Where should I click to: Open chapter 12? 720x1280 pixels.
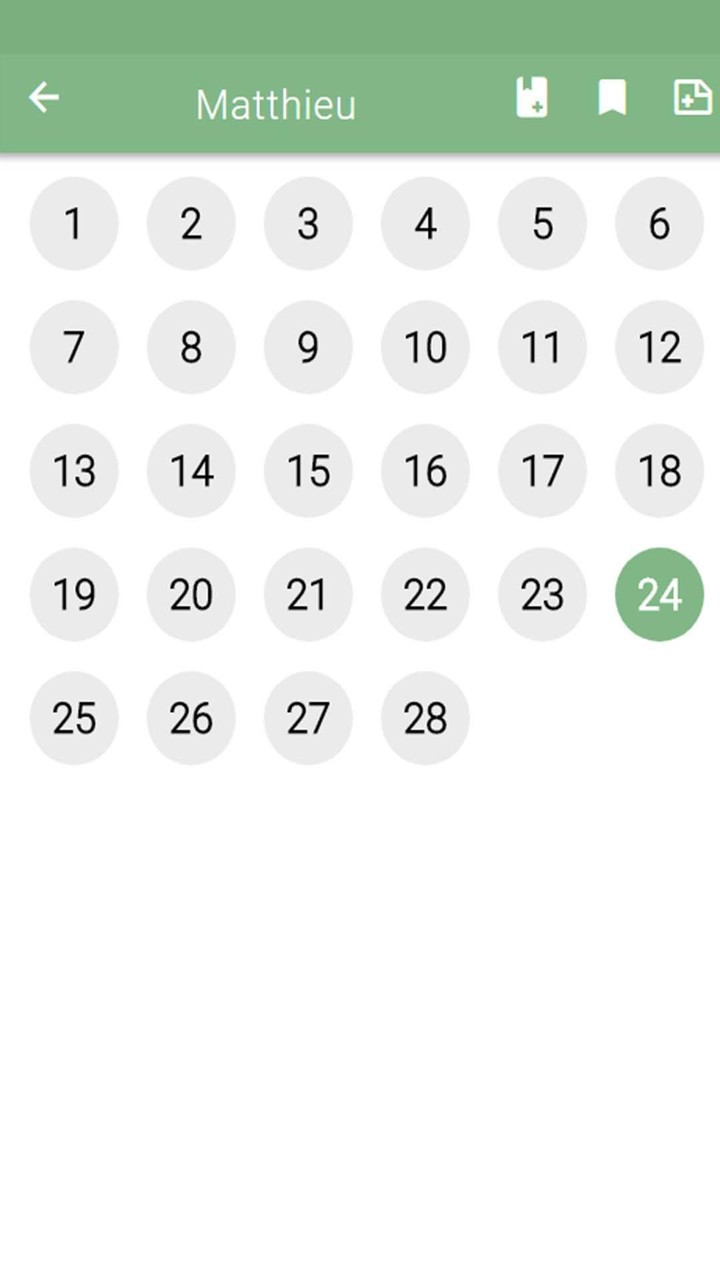tap(659, 347)
